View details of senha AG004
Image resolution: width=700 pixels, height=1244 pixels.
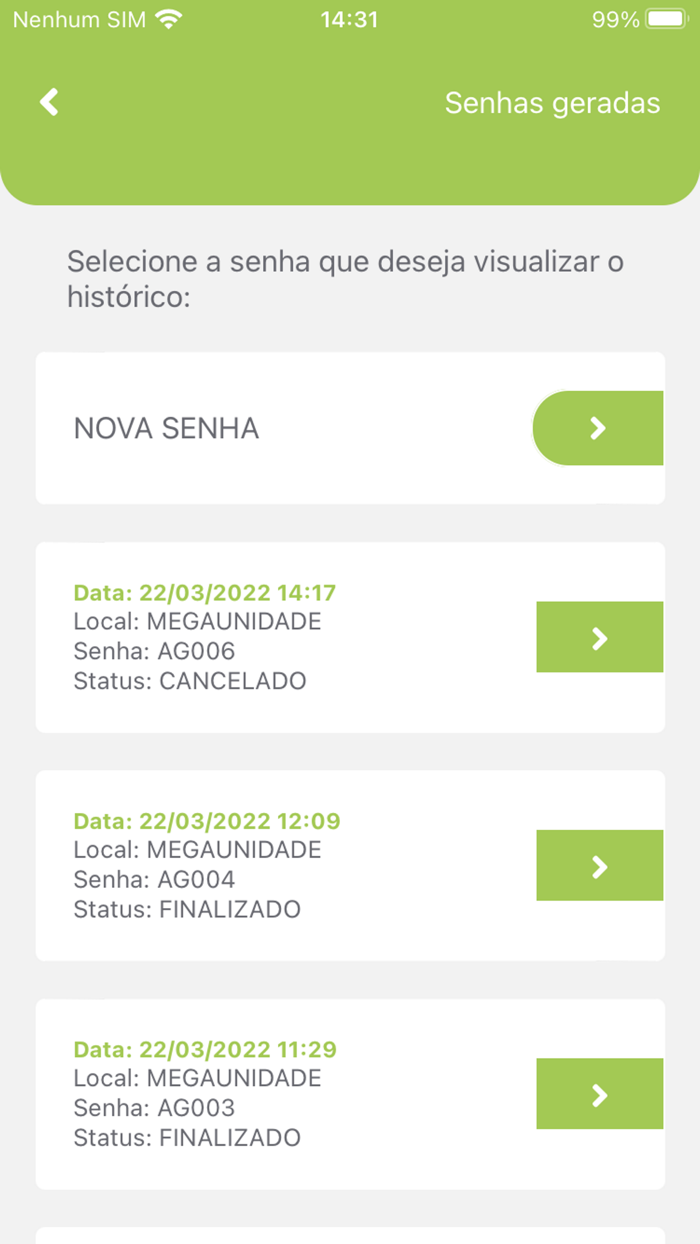tap(599, 866)
